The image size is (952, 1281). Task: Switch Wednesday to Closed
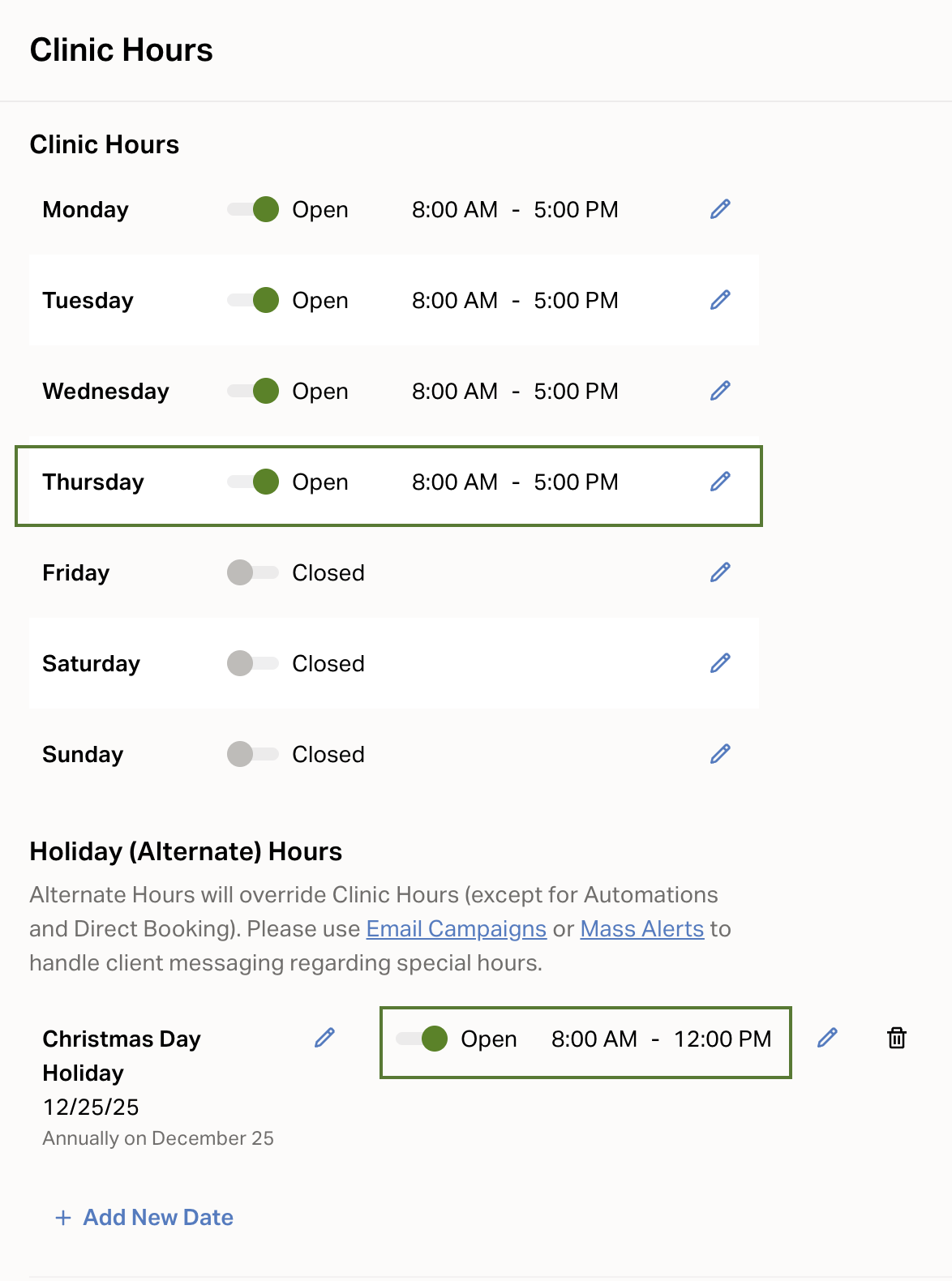coord(252,391)
